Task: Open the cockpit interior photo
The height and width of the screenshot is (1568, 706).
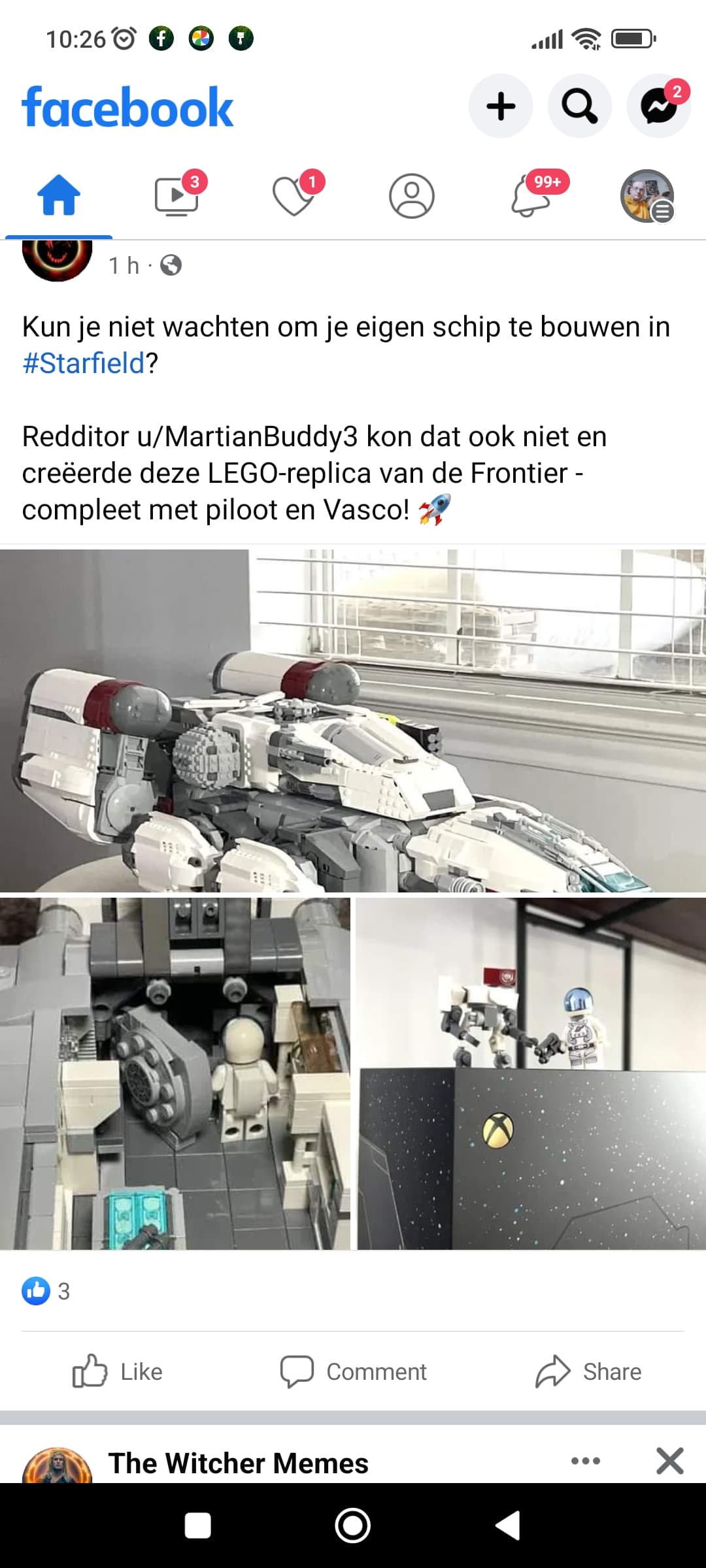Action: coord(175,1074)
